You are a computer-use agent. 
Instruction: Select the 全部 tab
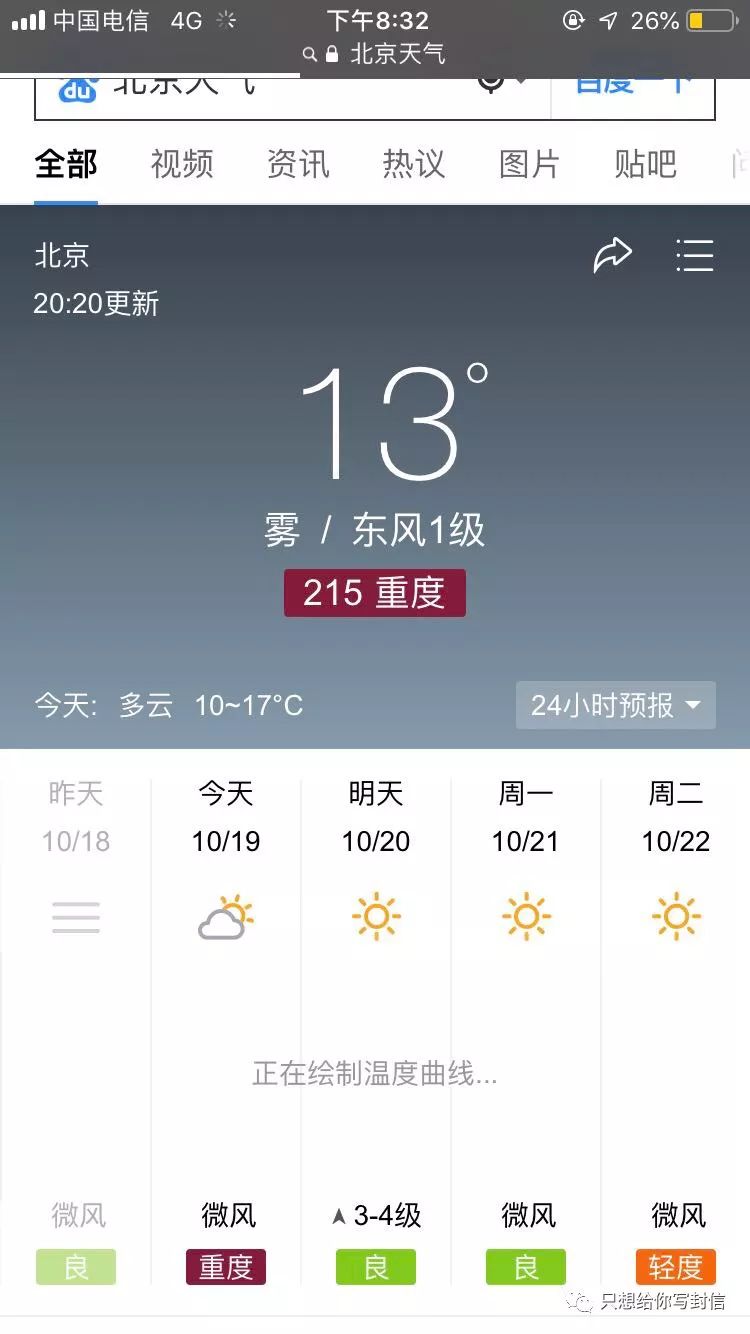(66, 164)
